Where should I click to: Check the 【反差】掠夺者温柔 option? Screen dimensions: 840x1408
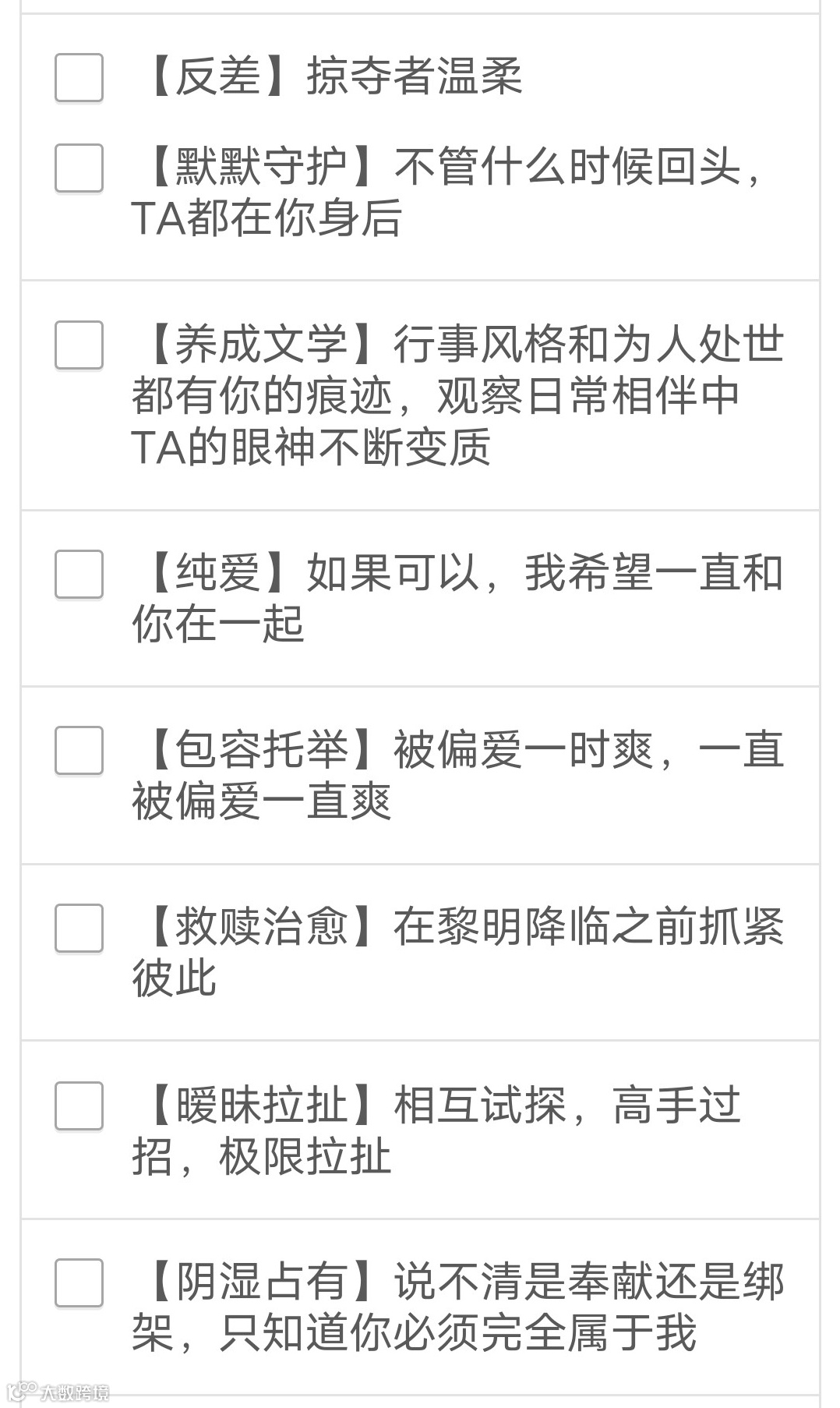(79, 78)
